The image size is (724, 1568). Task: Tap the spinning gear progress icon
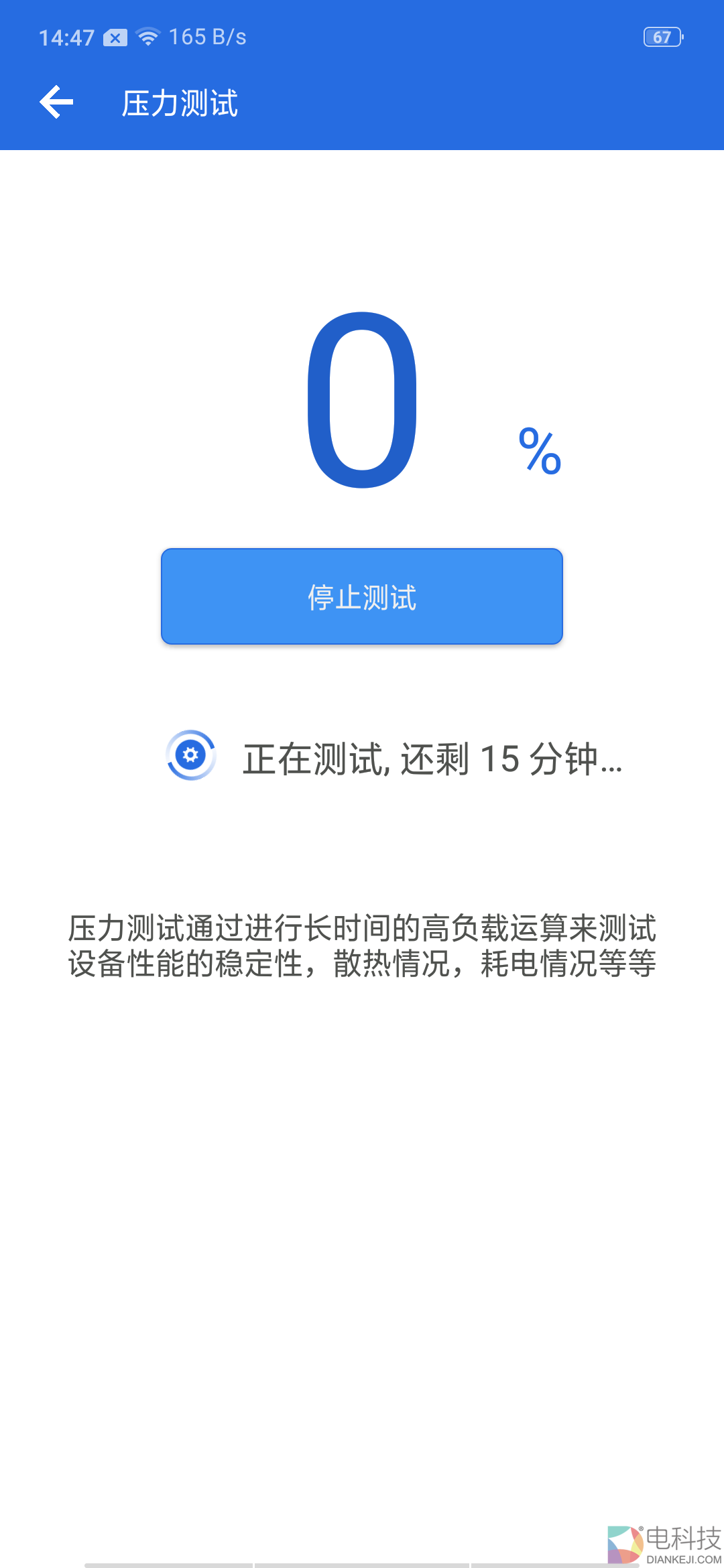point(191,756)
